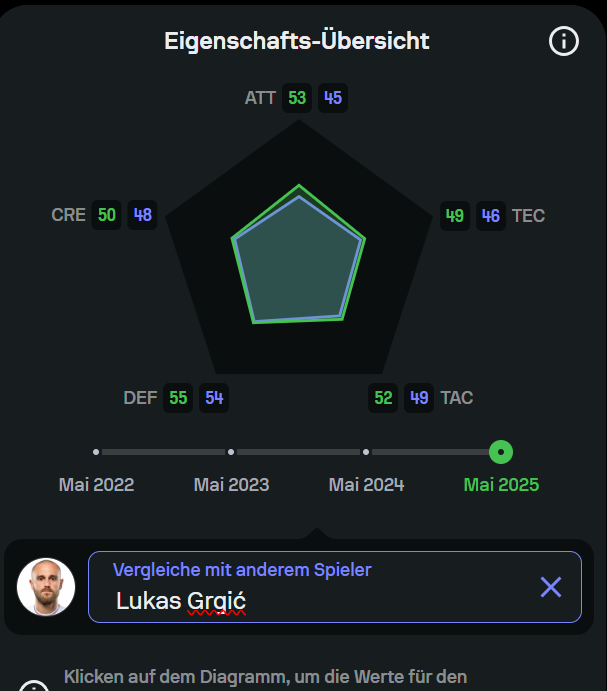The image size is (607, 691).
Task: Open the info icon next to Eigenschafts-Übersicht
Action: 564,42
